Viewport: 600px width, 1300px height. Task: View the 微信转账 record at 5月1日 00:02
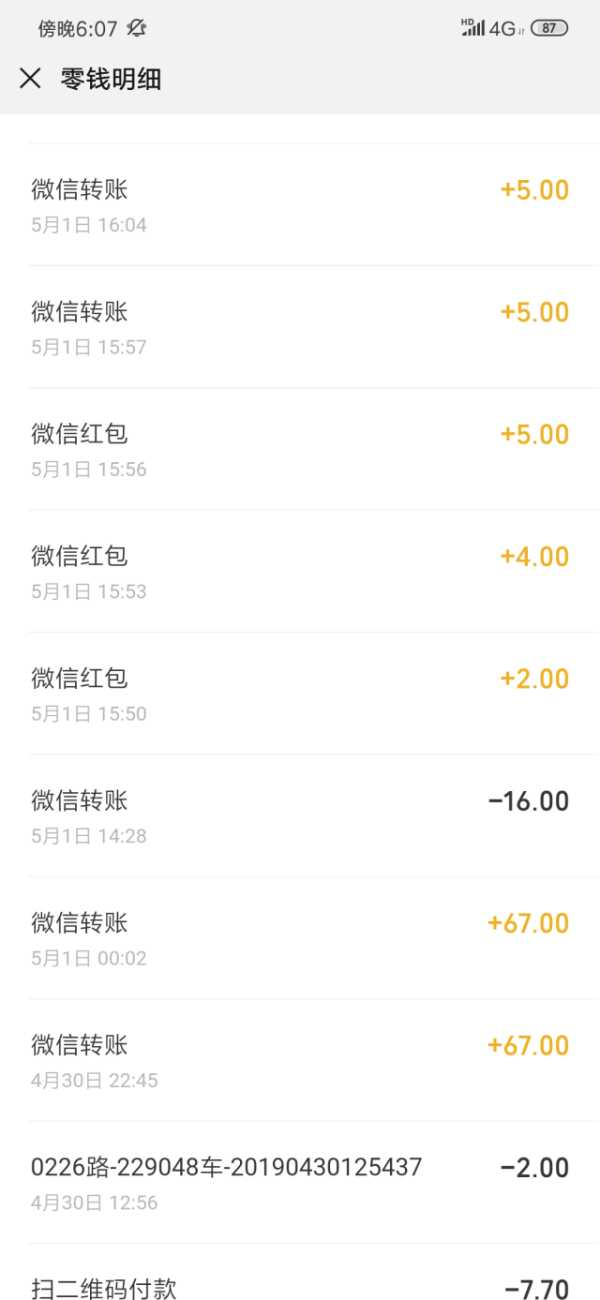(x=300, y=938)
